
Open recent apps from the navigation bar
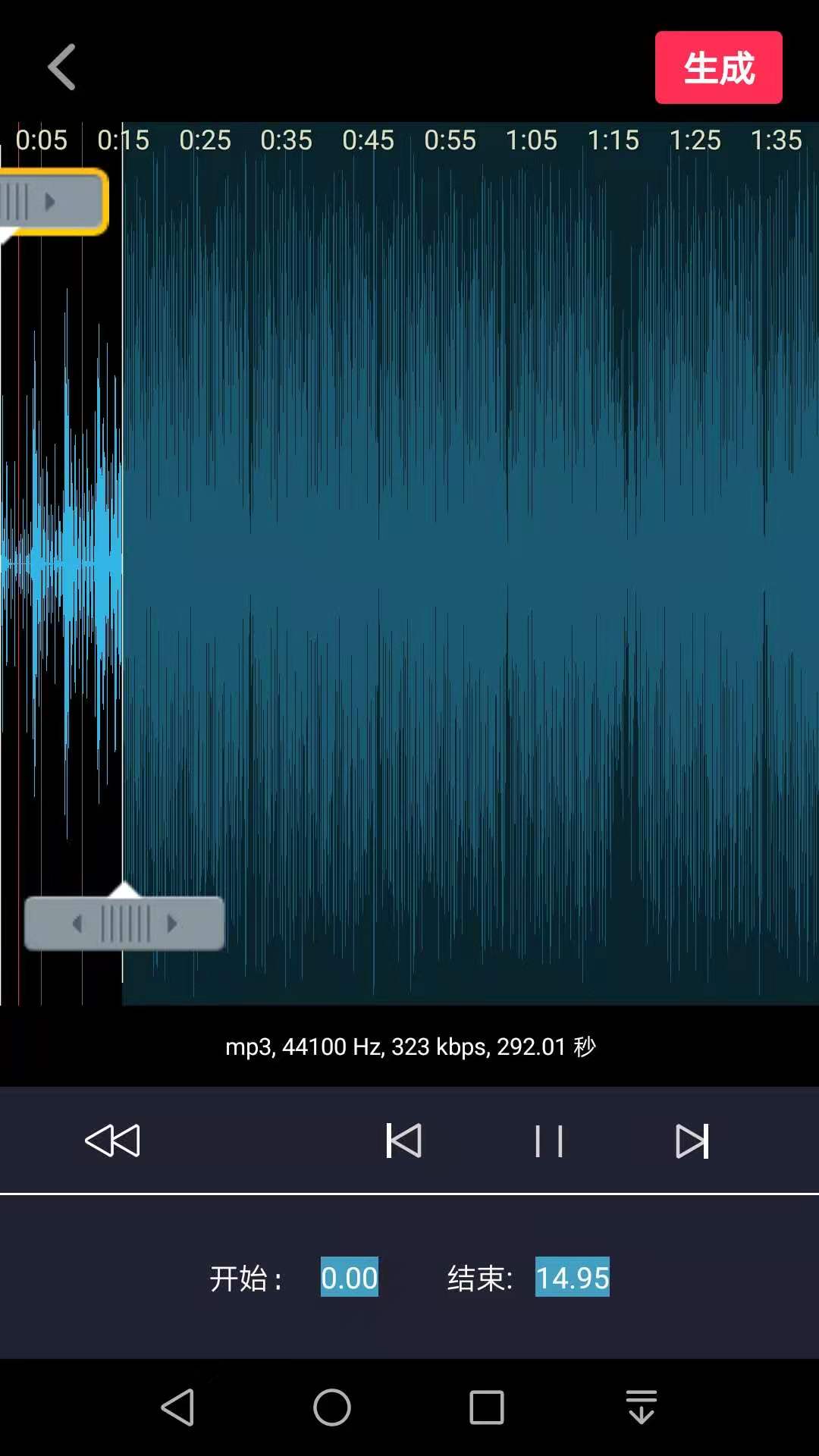coord(486,1407)
